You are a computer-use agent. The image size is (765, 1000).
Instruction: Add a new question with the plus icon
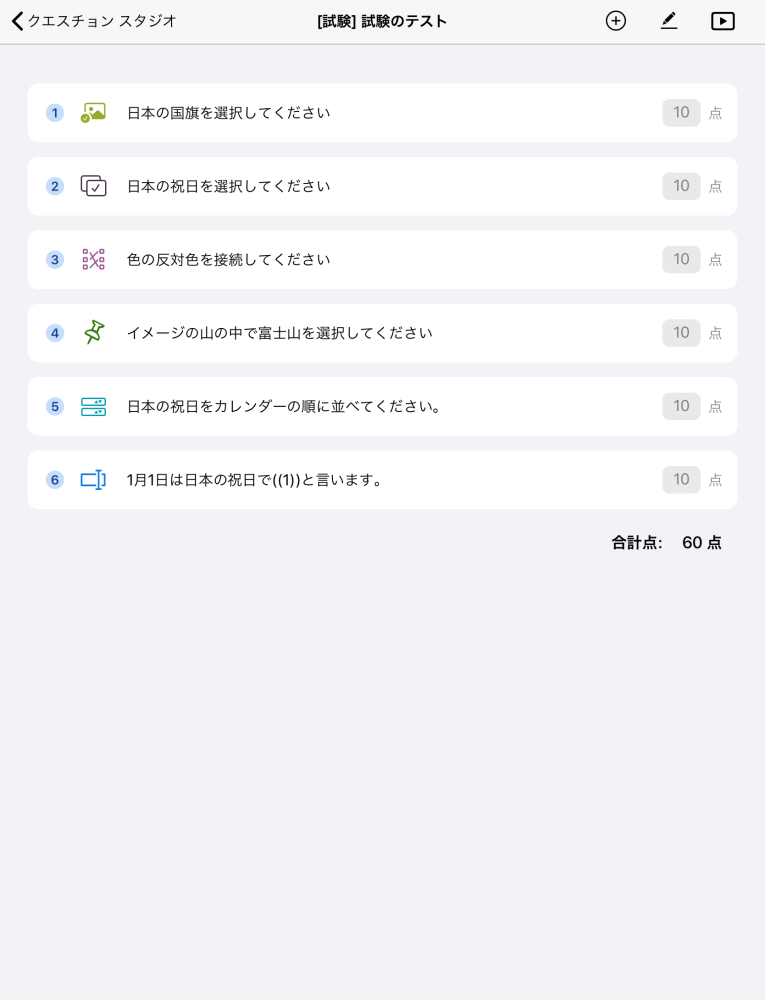(x=616, y=21)
